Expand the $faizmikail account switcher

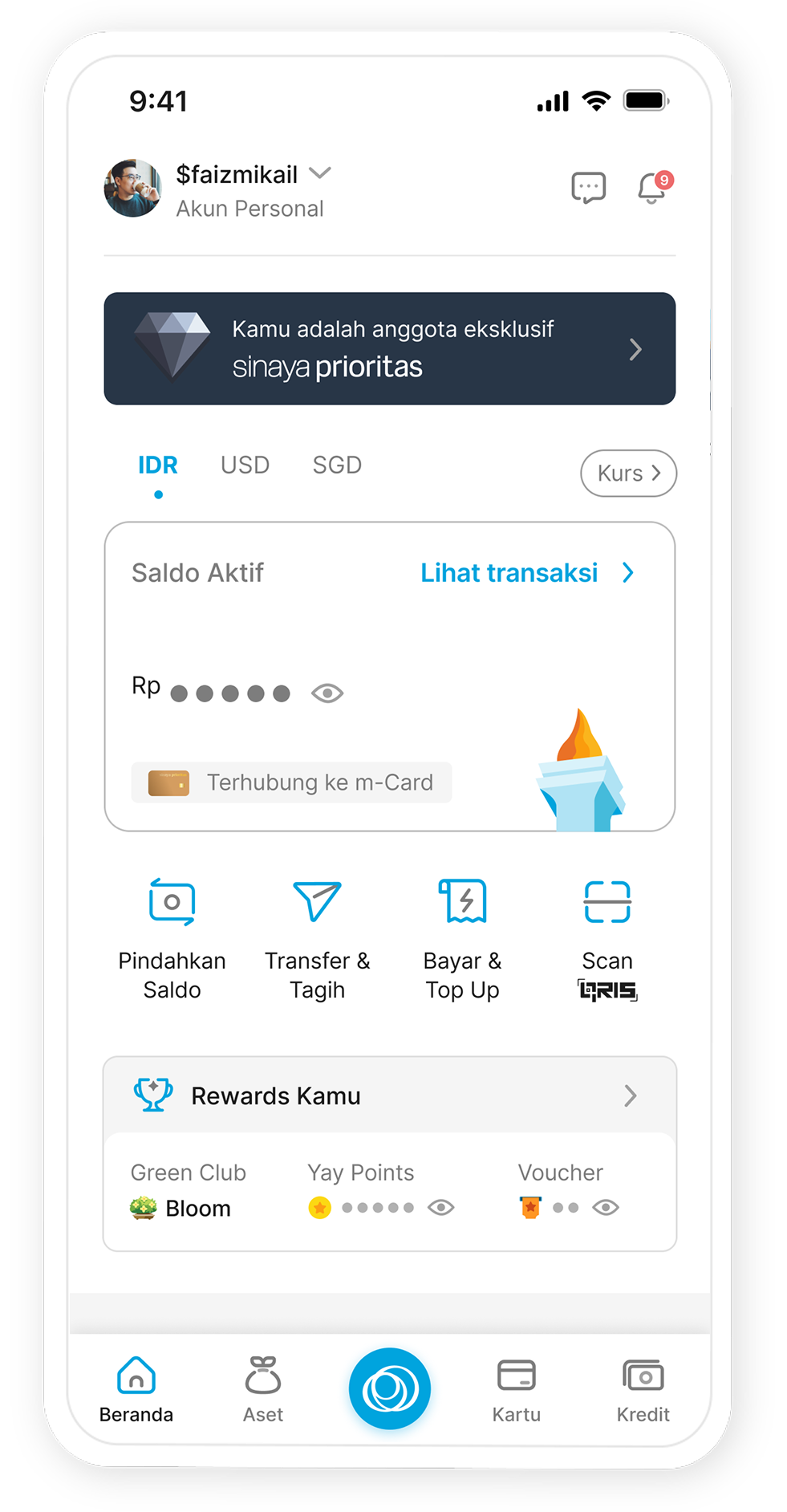pos(320,173)
